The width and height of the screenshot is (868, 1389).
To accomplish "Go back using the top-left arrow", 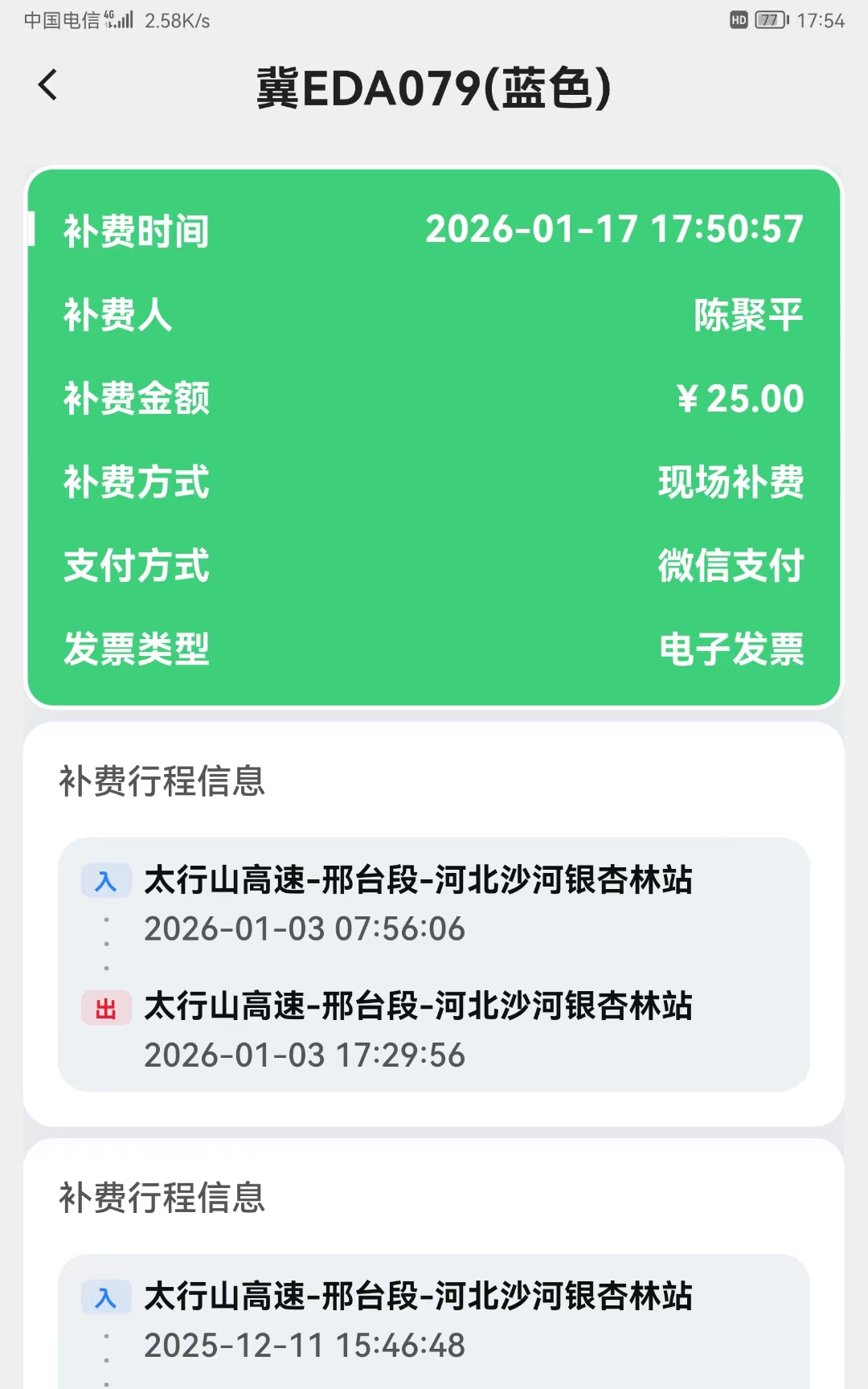I will pos(48,85).
